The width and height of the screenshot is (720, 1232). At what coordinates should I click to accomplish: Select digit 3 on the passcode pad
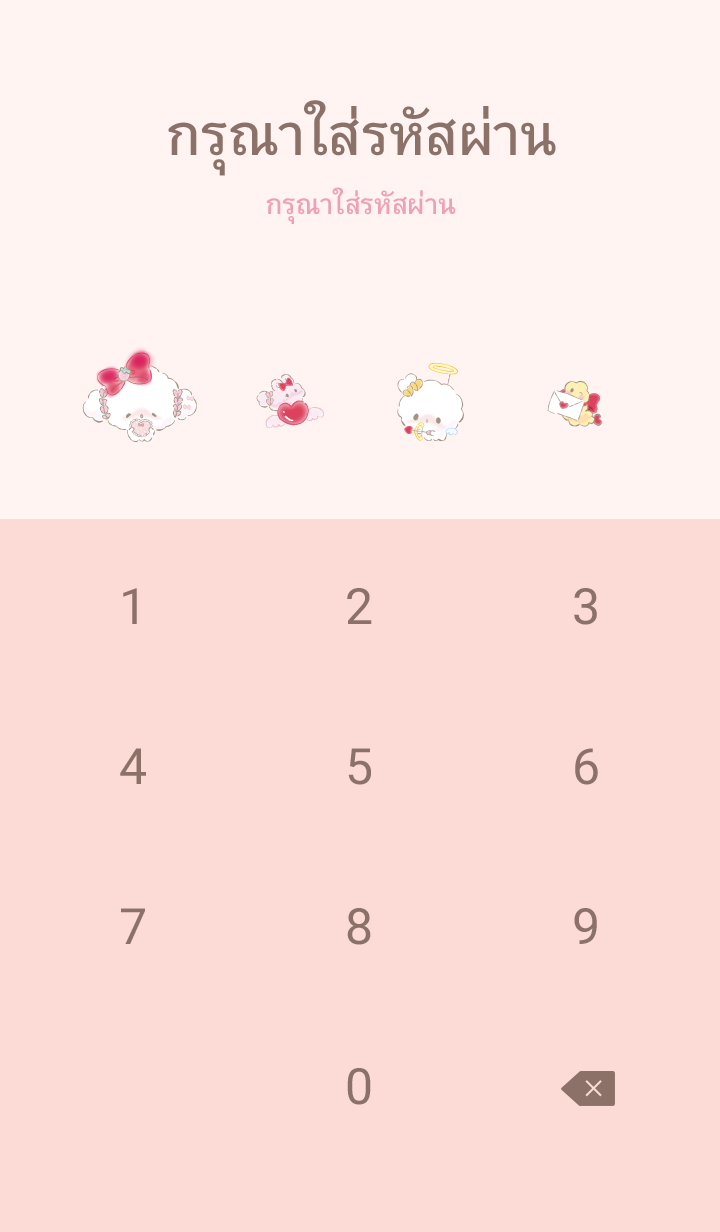click(x=585, y=607)
